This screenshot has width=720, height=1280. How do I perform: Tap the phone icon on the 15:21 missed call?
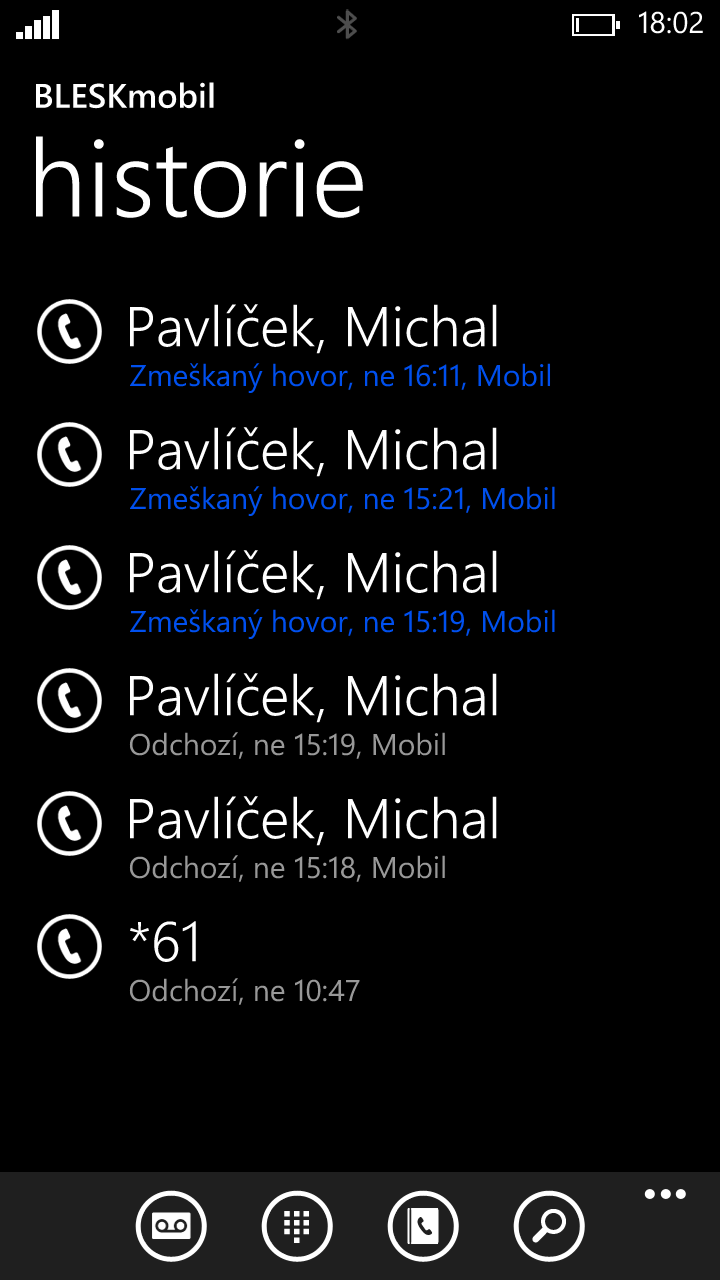point(68,454)
